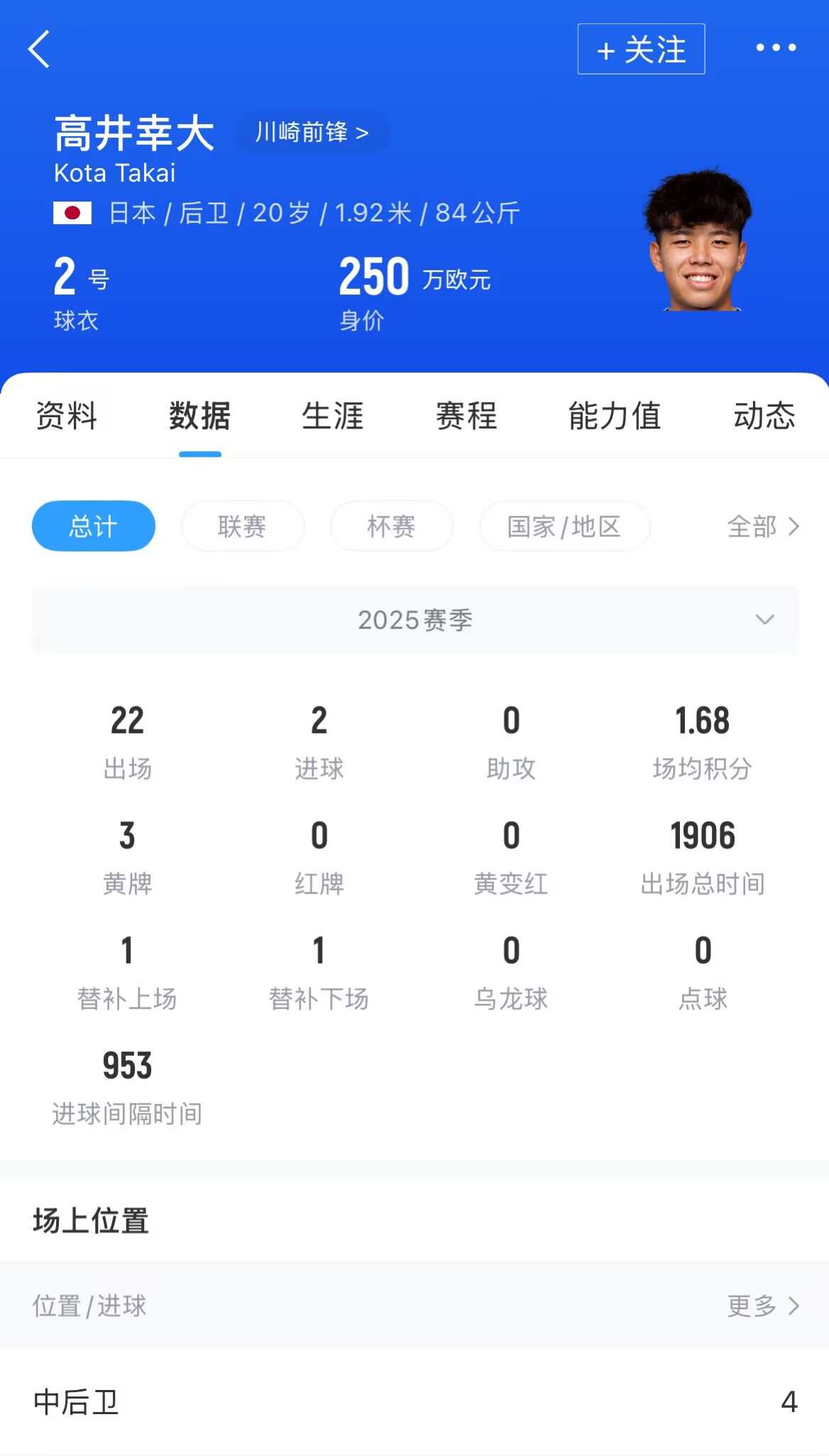The height and width of the screenshot is (1456, 829).
Task: Select the 国家/地区 filter chip
Action: point(564,526)
